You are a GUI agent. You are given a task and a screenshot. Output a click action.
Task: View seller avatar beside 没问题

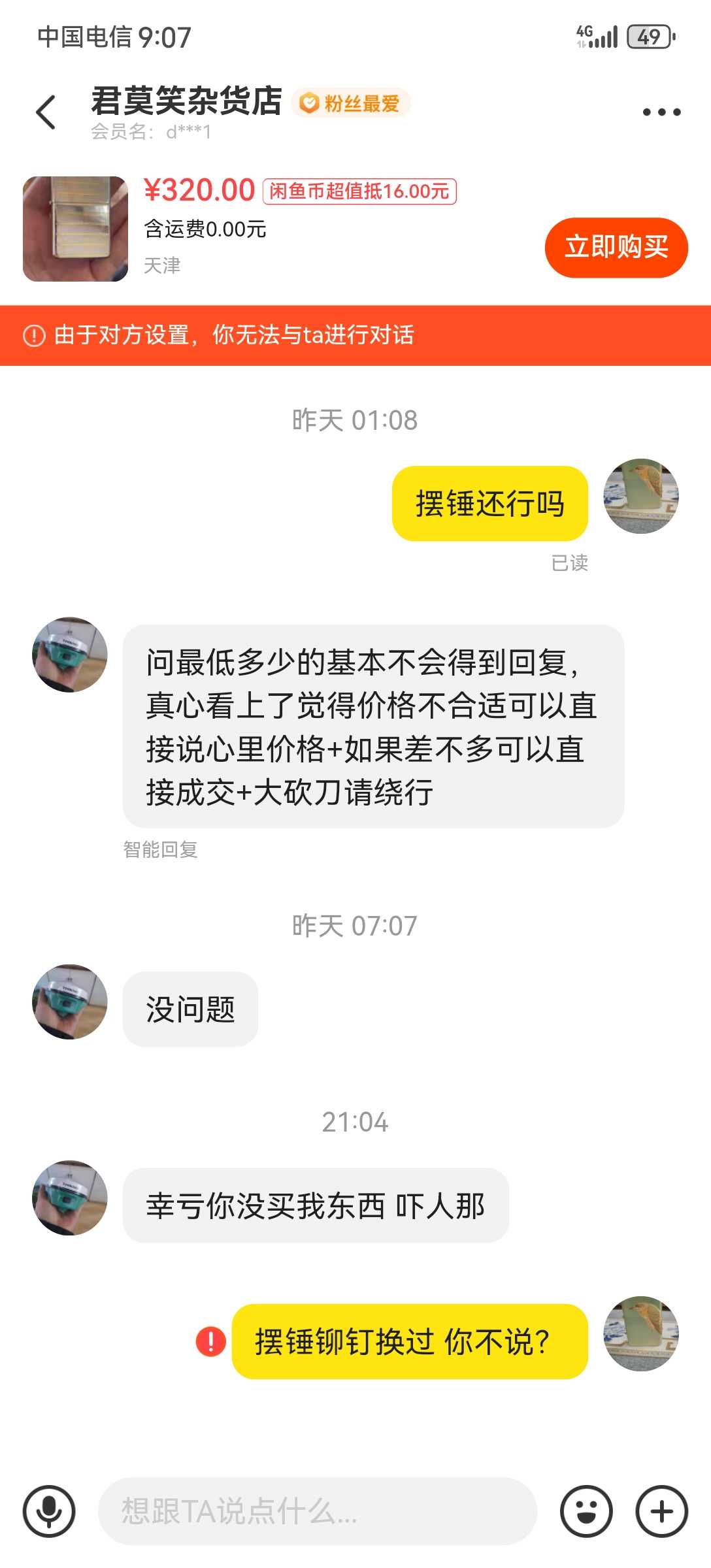pyautogui.click(x=70, y=1002)
